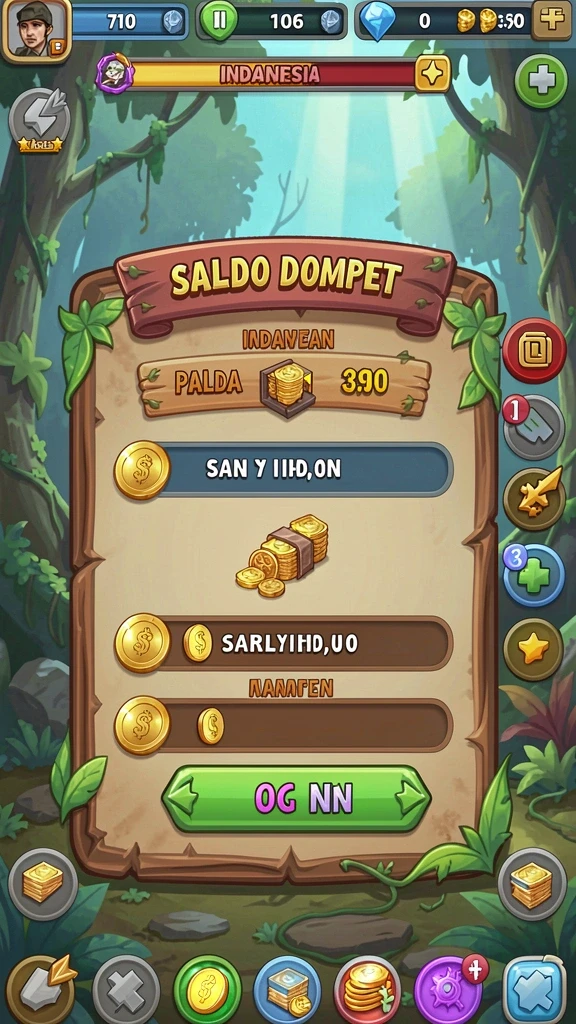This screenshot has height=1024, width=576.
Task: Tap the gold star on the Indanesia bar
Action: click(432, 73)
